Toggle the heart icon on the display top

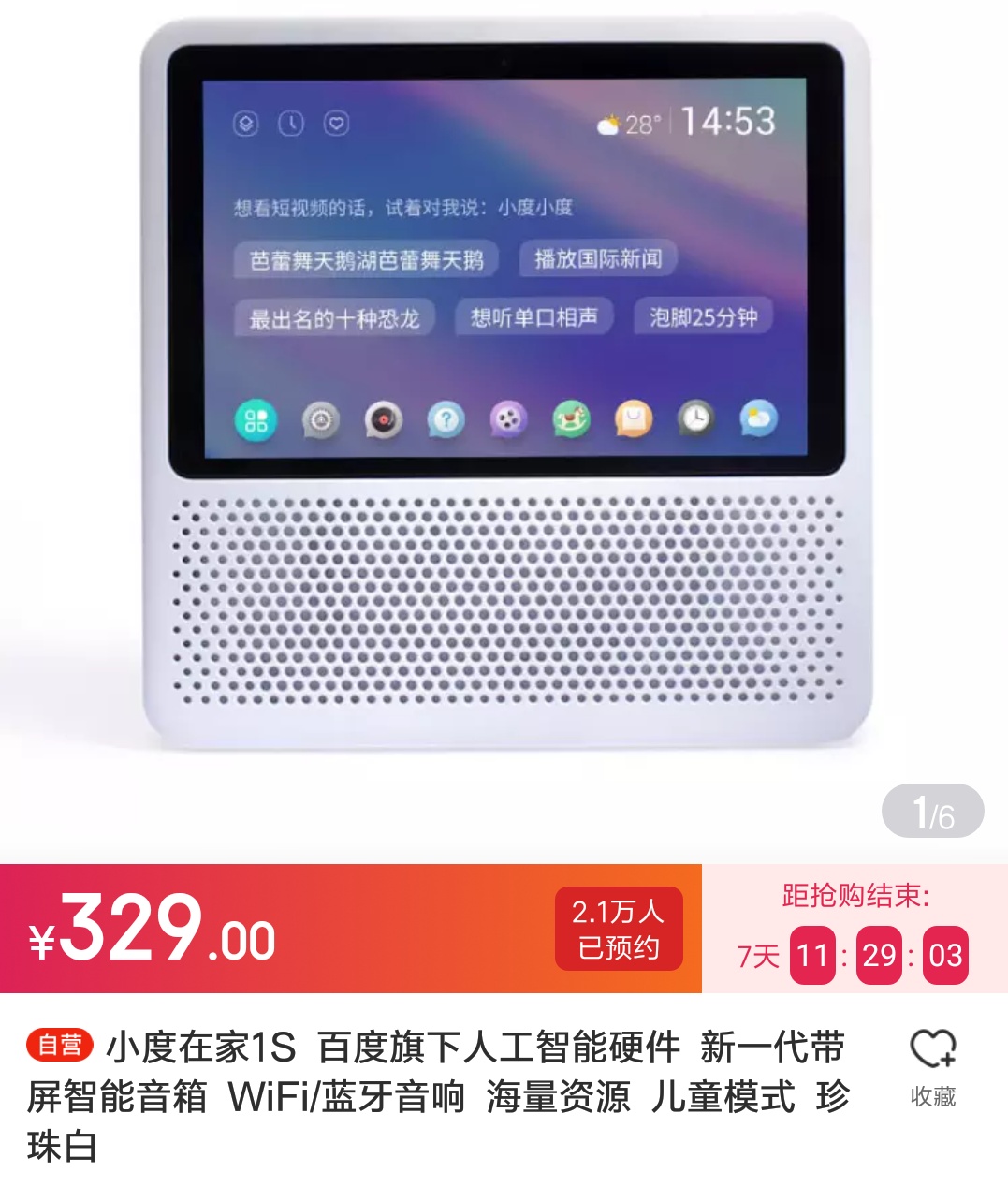pyautogui.click(x=334, y=123)
